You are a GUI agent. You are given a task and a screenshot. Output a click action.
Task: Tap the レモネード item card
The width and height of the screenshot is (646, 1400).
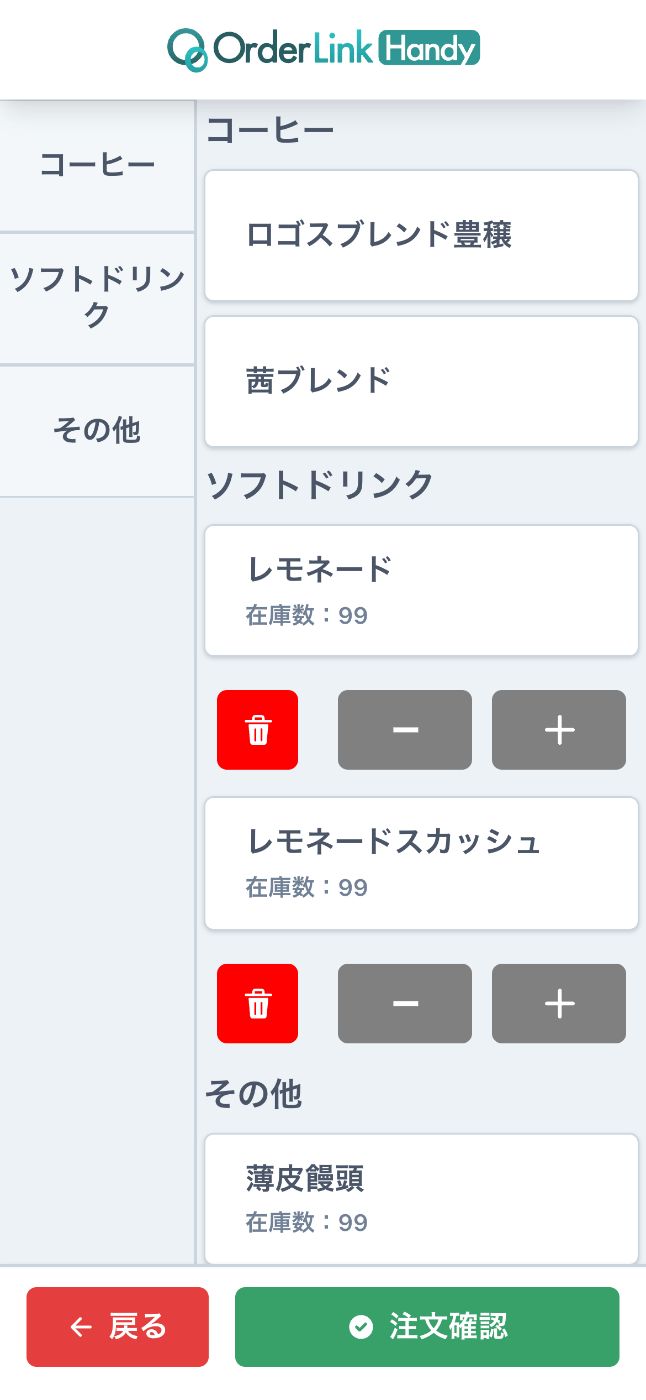tap(421, 590)
